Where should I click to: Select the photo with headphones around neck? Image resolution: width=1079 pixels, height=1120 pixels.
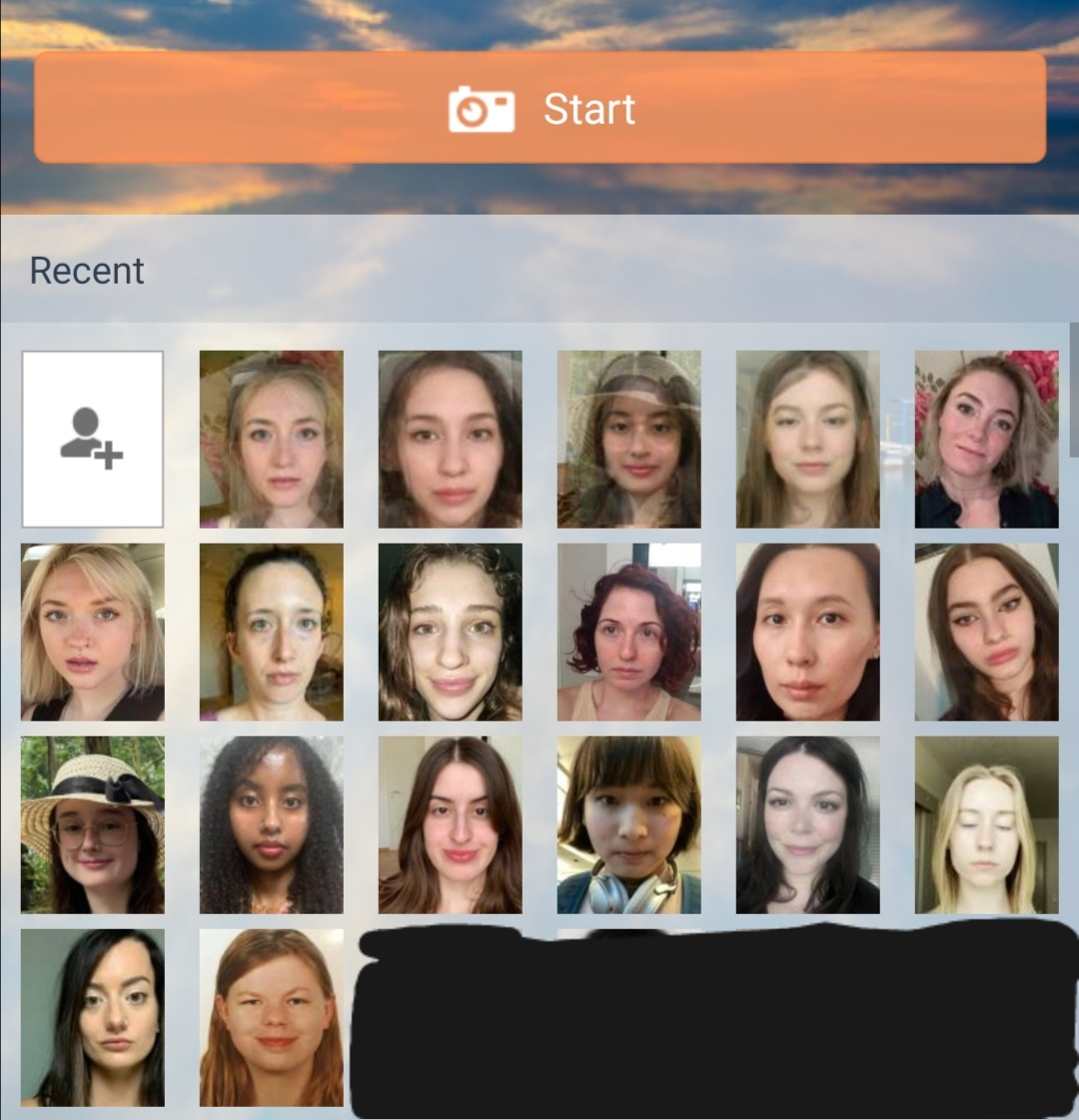click(x=628, y=825)
